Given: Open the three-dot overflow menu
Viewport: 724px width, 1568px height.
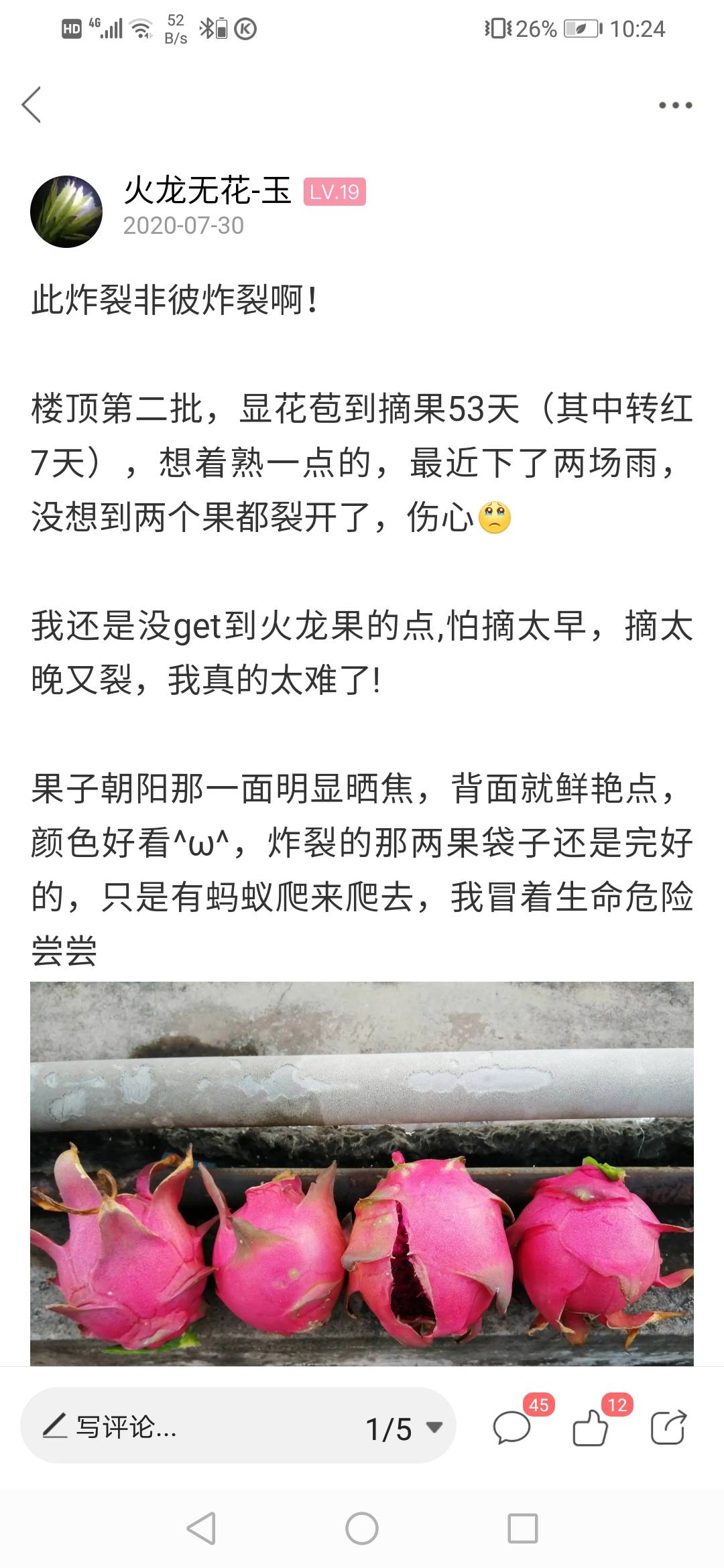Looking at the screenshot, I should [675, 105].
